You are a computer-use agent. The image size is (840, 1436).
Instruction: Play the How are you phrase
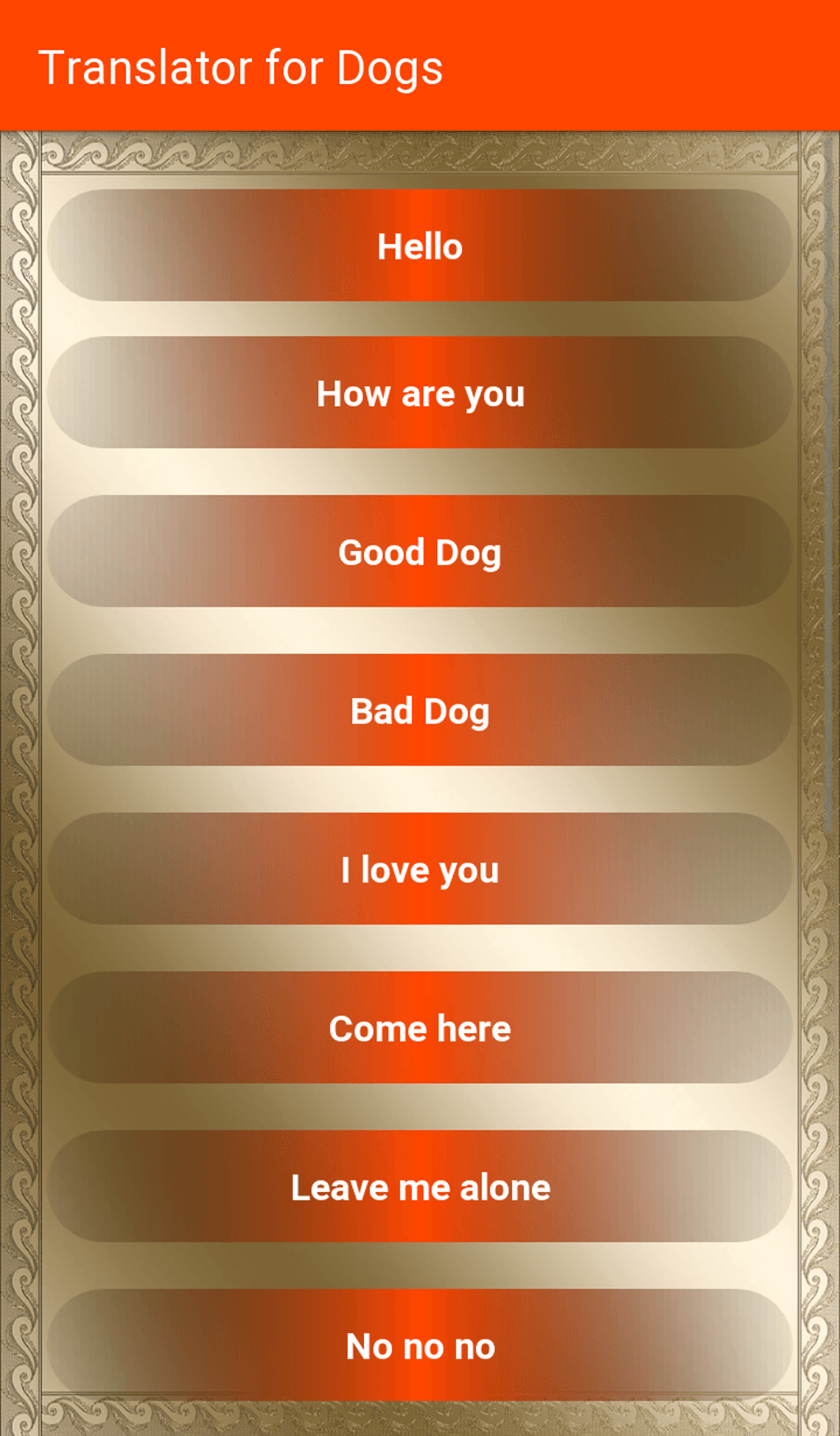pyautogui.click(x=420, y=393)
